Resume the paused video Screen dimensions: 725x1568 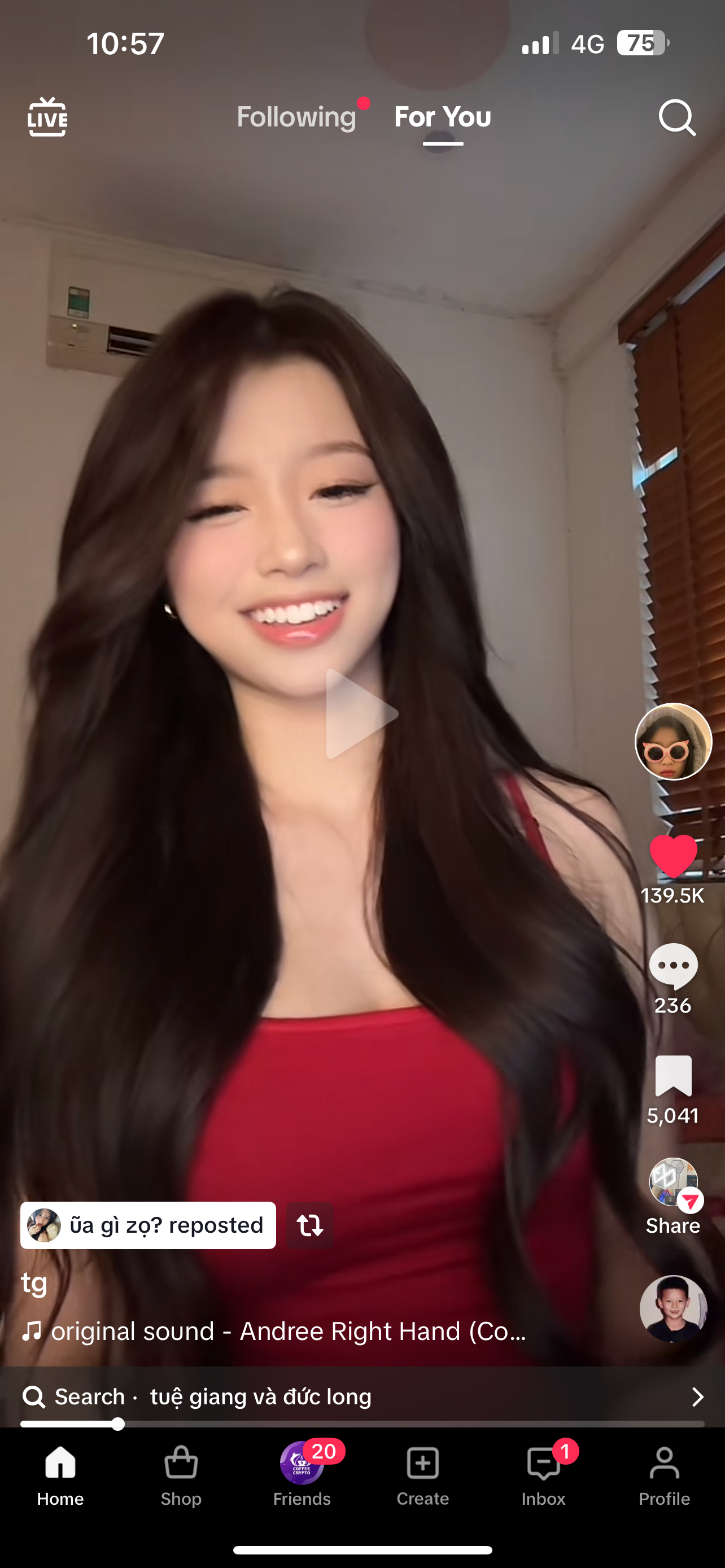point(361,713)
